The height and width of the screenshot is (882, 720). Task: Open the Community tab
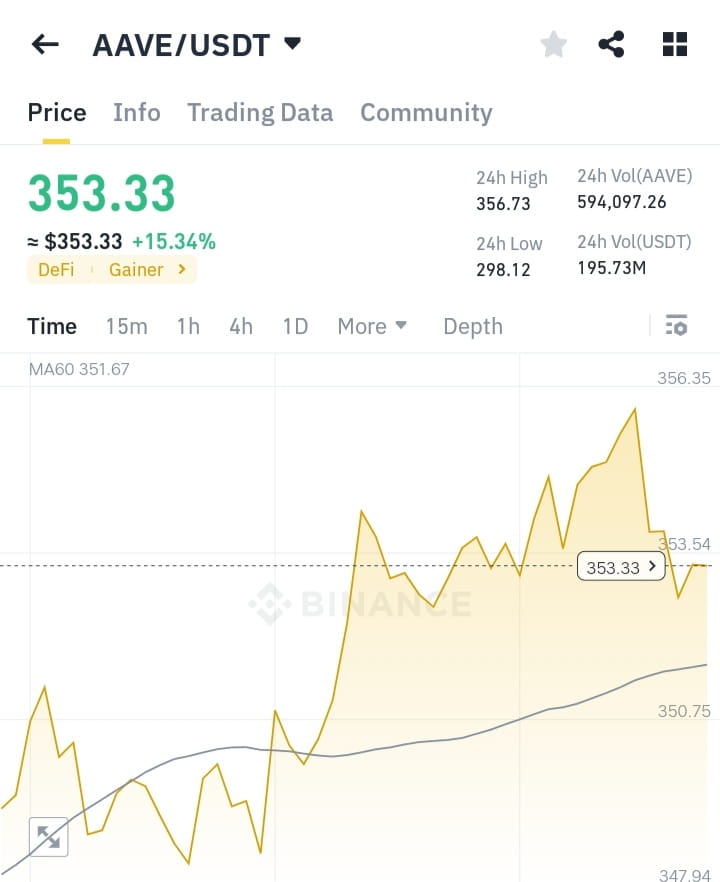(x=426, y=112)
